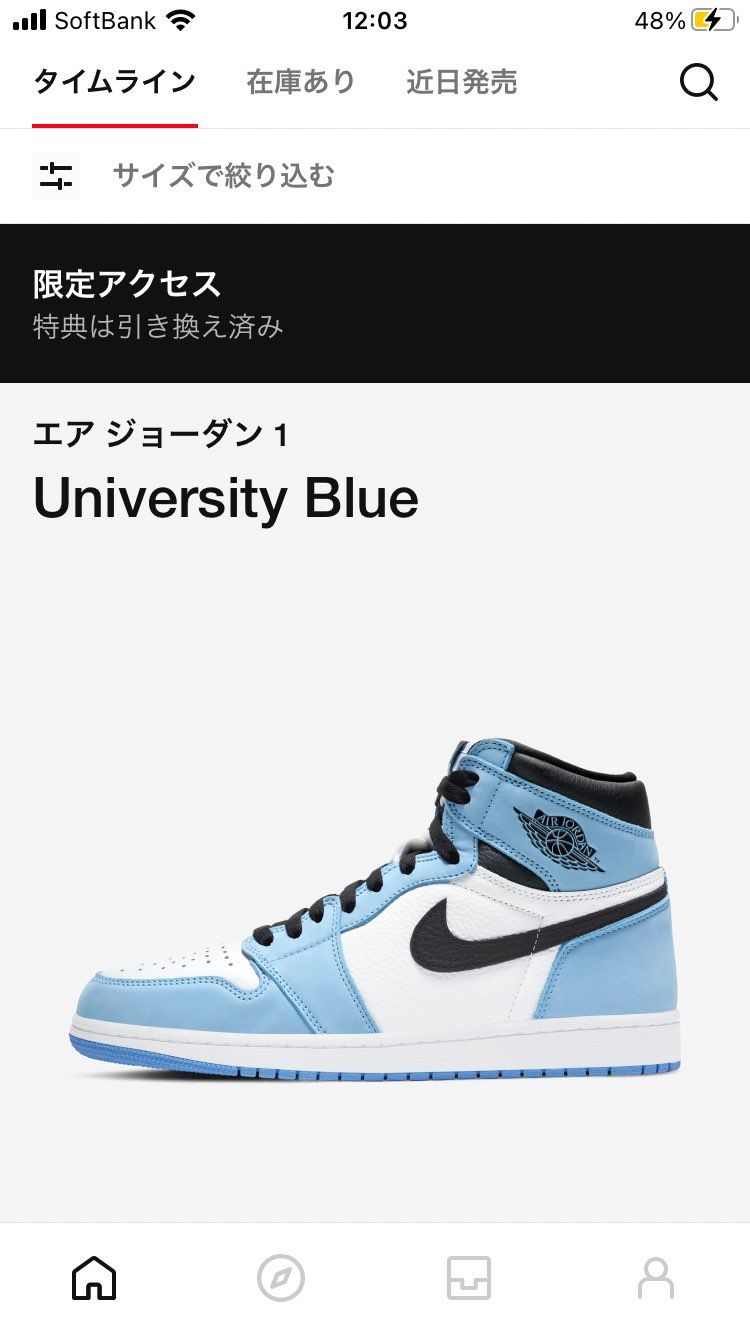The height and width of the screenshot is (1334, 750).
Task: Open the Inbox icon in bottom bar
Action: (469, 1277)
